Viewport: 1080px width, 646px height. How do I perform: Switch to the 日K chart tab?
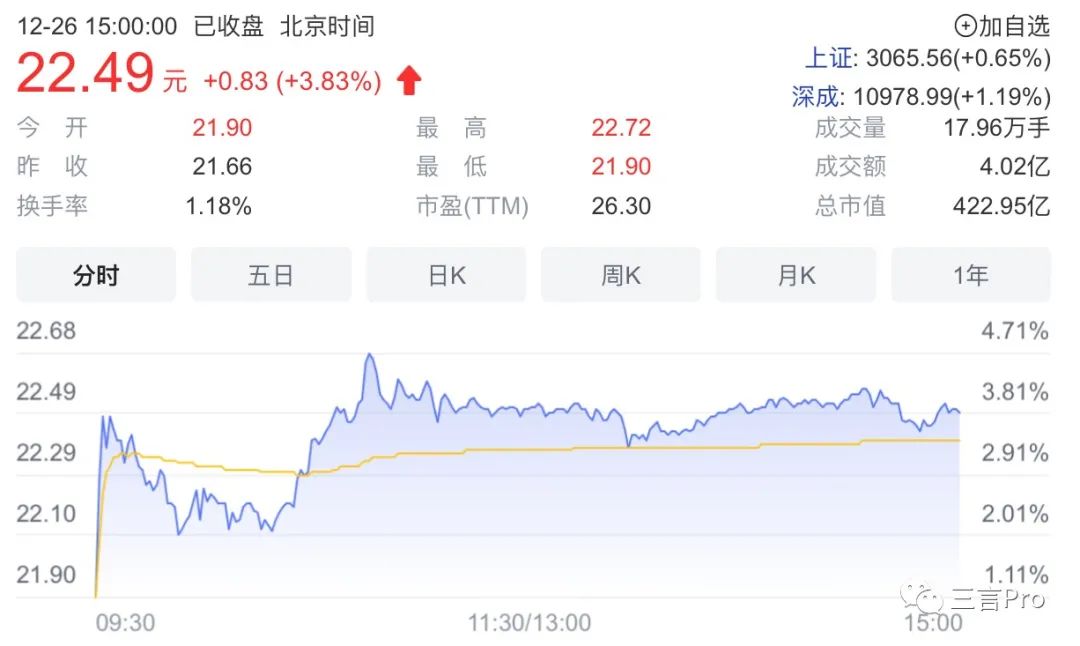(446, 275)
